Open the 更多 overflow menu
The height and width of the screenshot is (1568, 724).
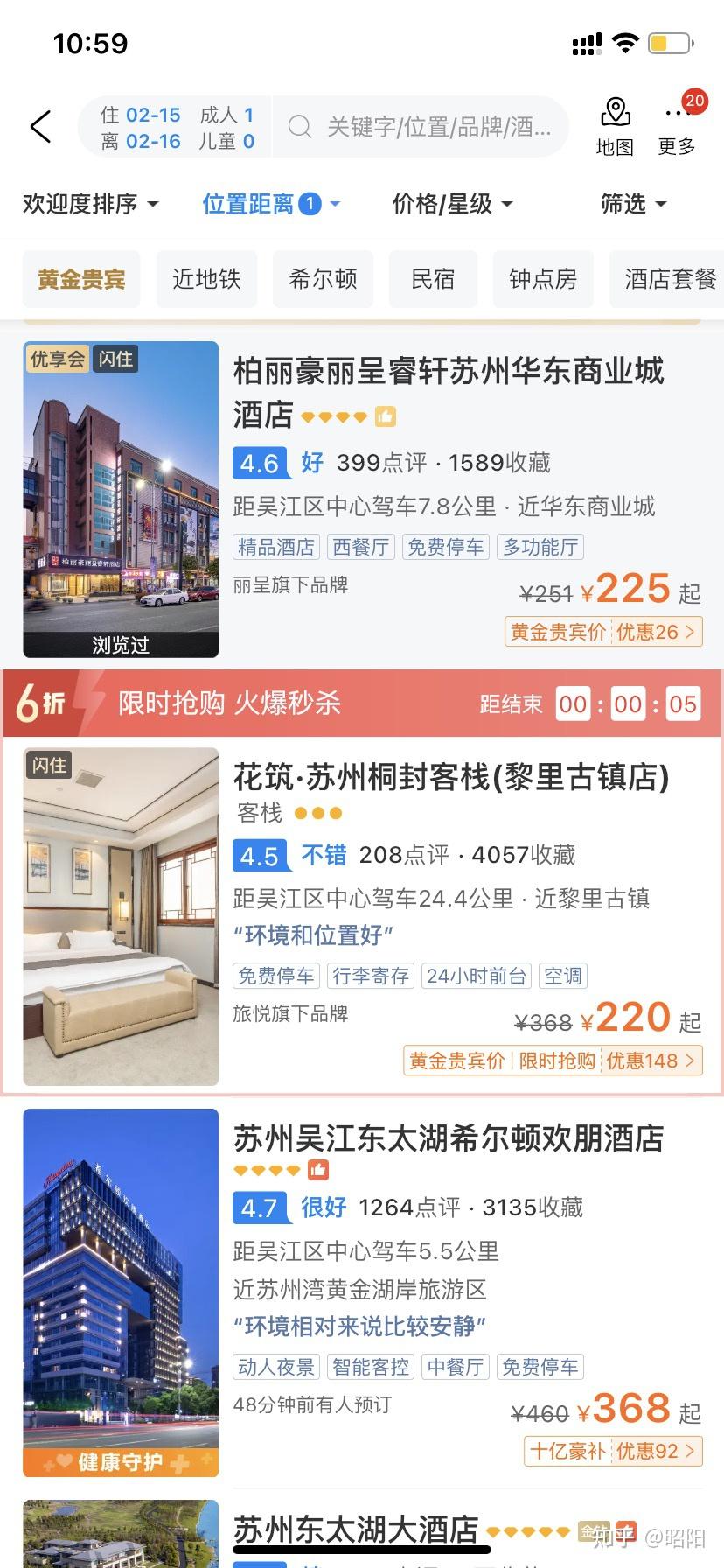pos(677,127)
